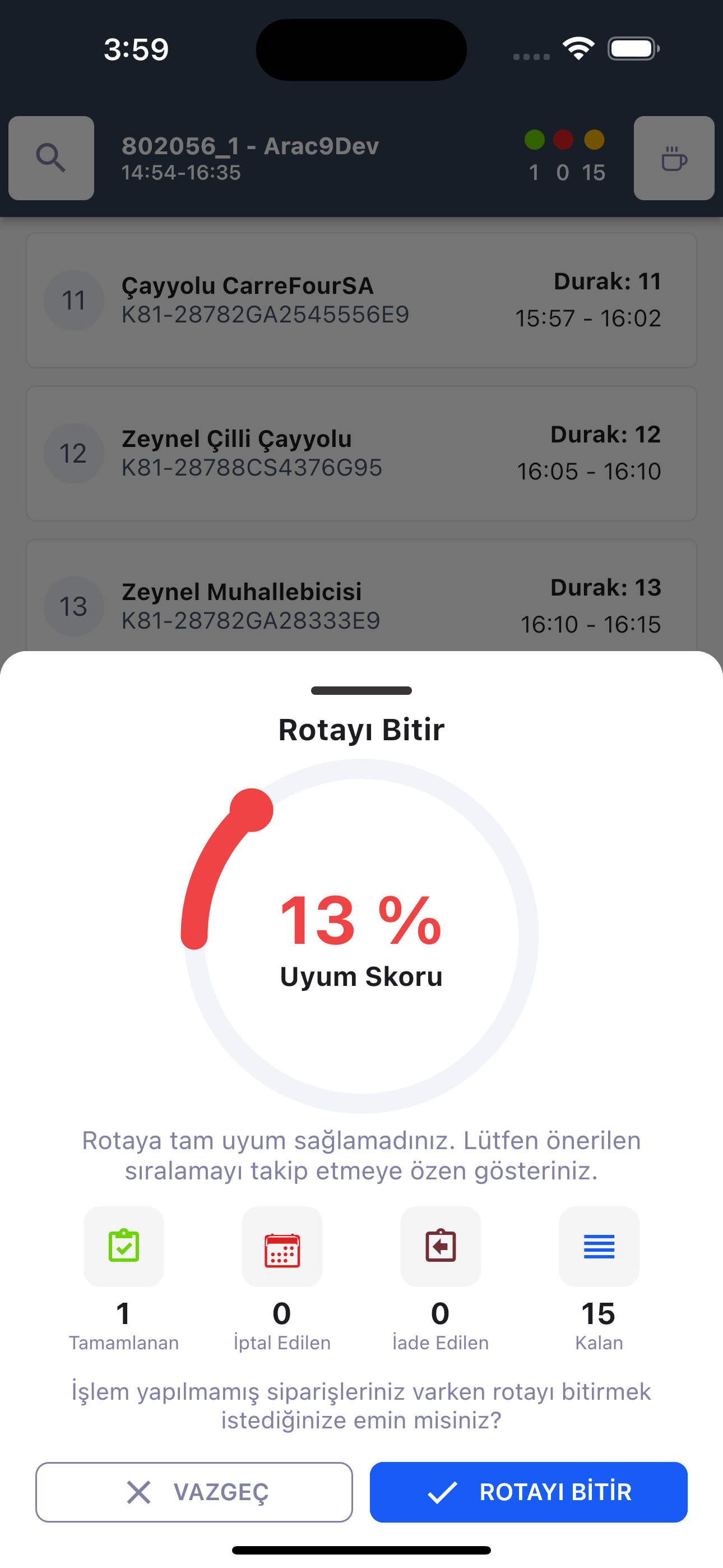This screenshot has height=1568, width=723.
Task: Confirm with ROTAYI BİTİR button
Action: point(529,1492)
